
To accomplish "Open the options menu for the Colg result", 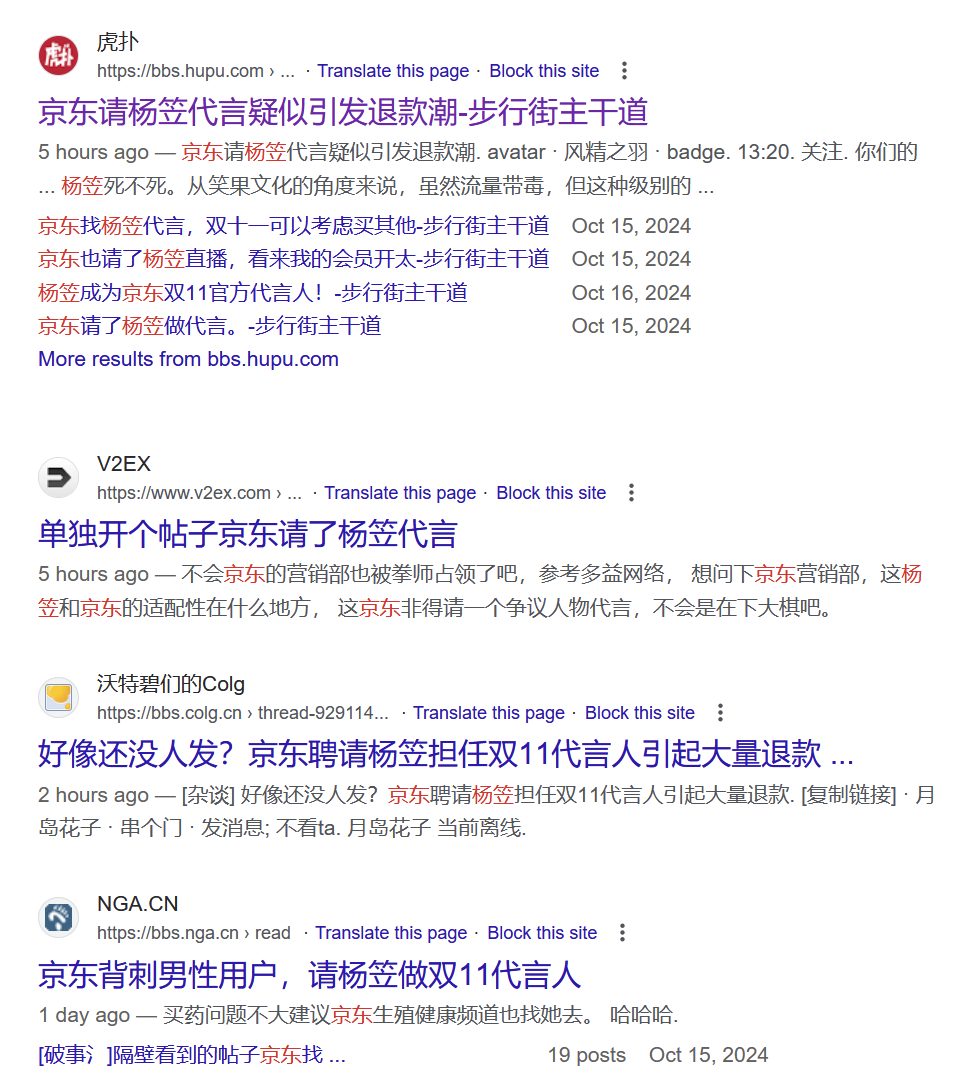I will tap(720, 713).
